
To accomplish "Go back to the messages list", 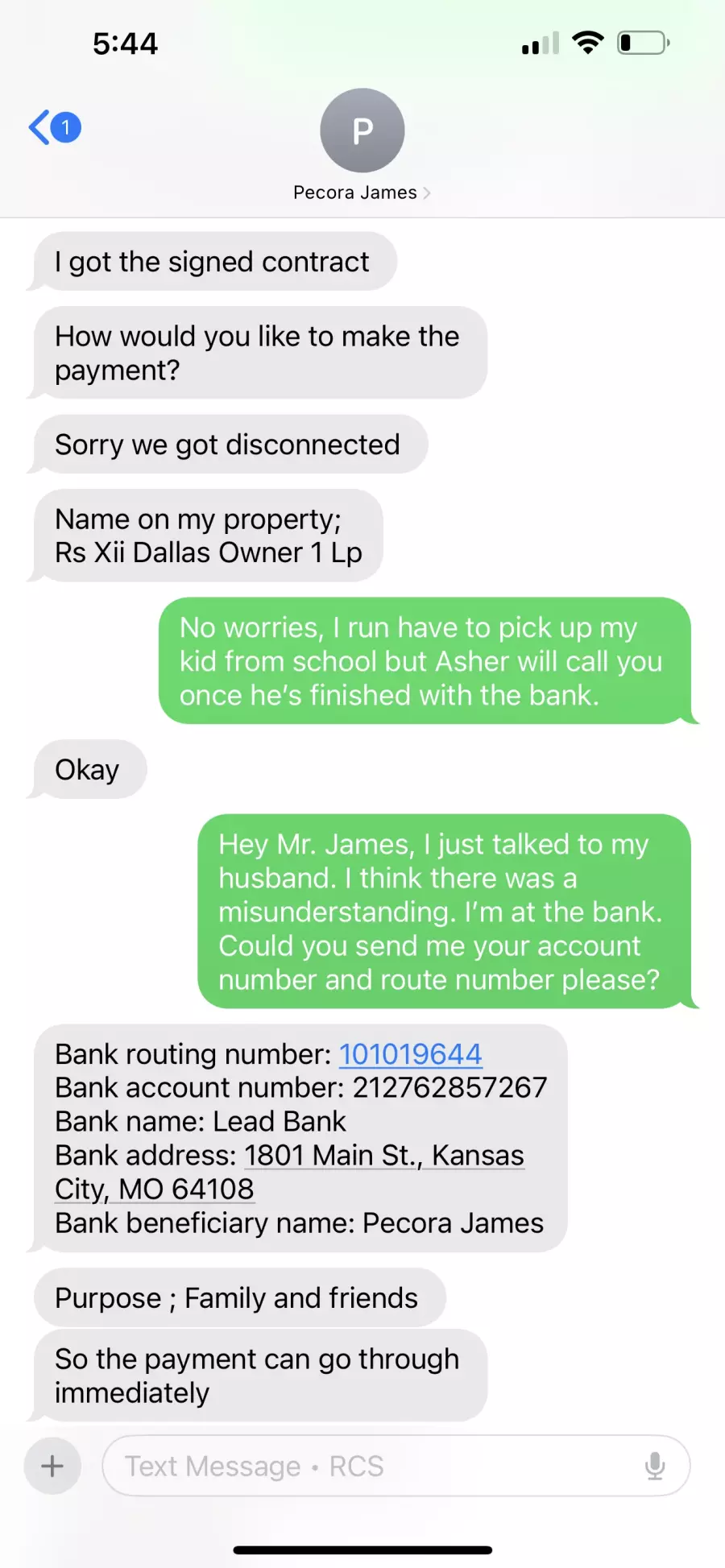I will pos(53,127).
